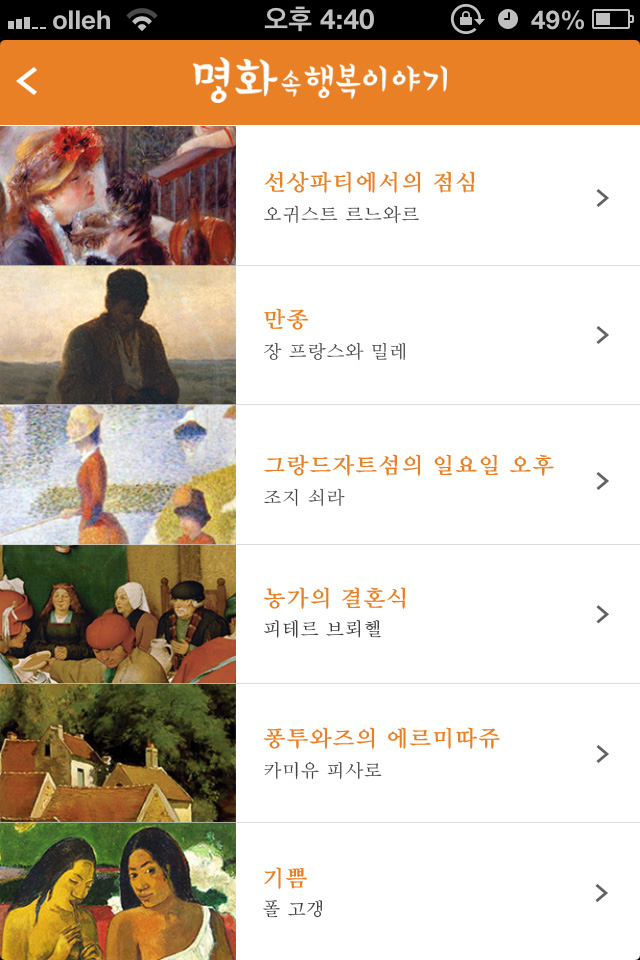
Task: Go back using the header arrow
Action: coord(28,81)
